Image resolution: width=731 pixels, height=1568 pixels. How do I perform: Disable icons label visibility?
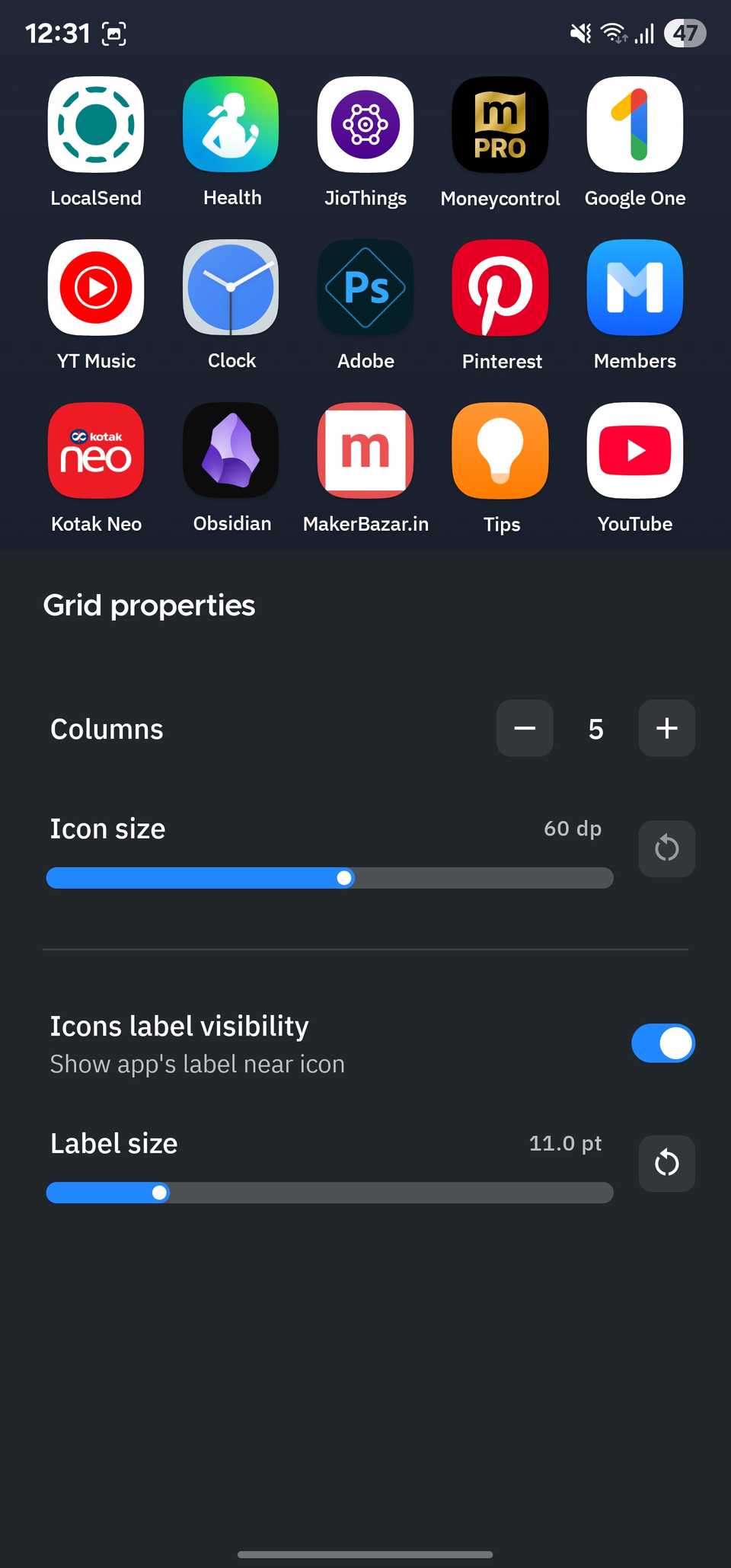pyautogui.click(x=662, y=1043)
